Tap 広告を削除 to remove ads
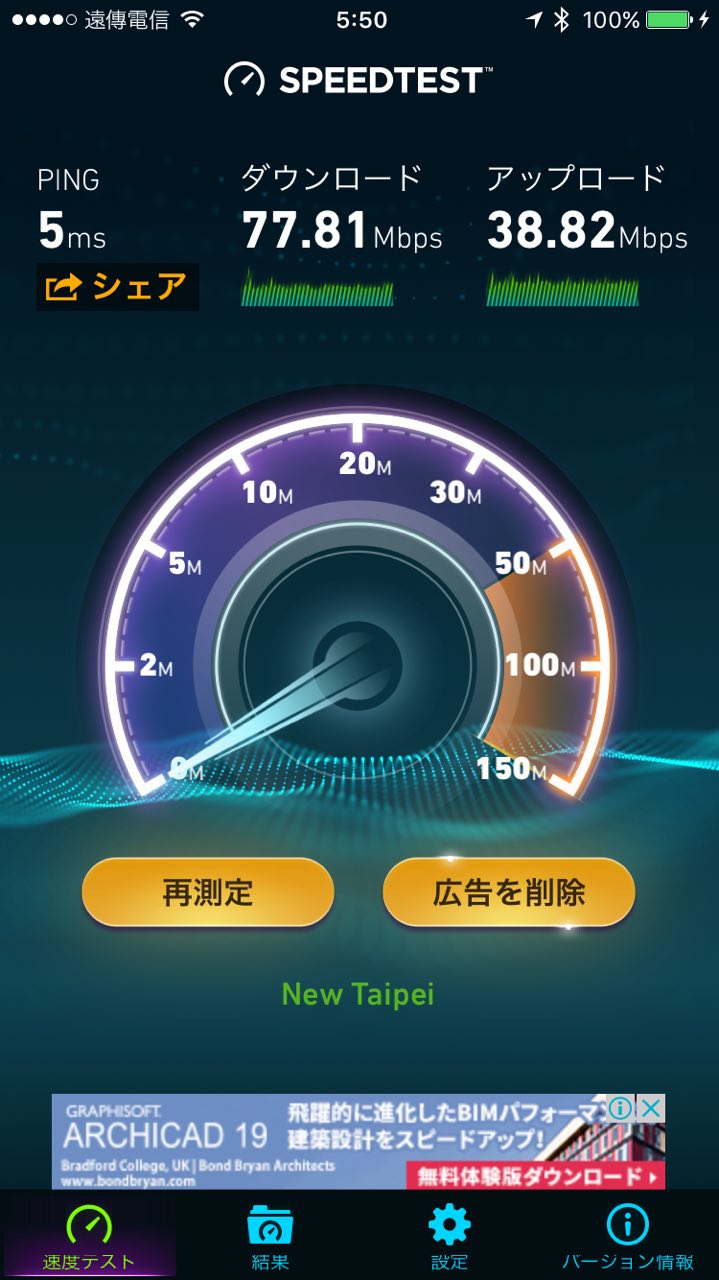The image size is (719, 1280). (x=508, y=892)
